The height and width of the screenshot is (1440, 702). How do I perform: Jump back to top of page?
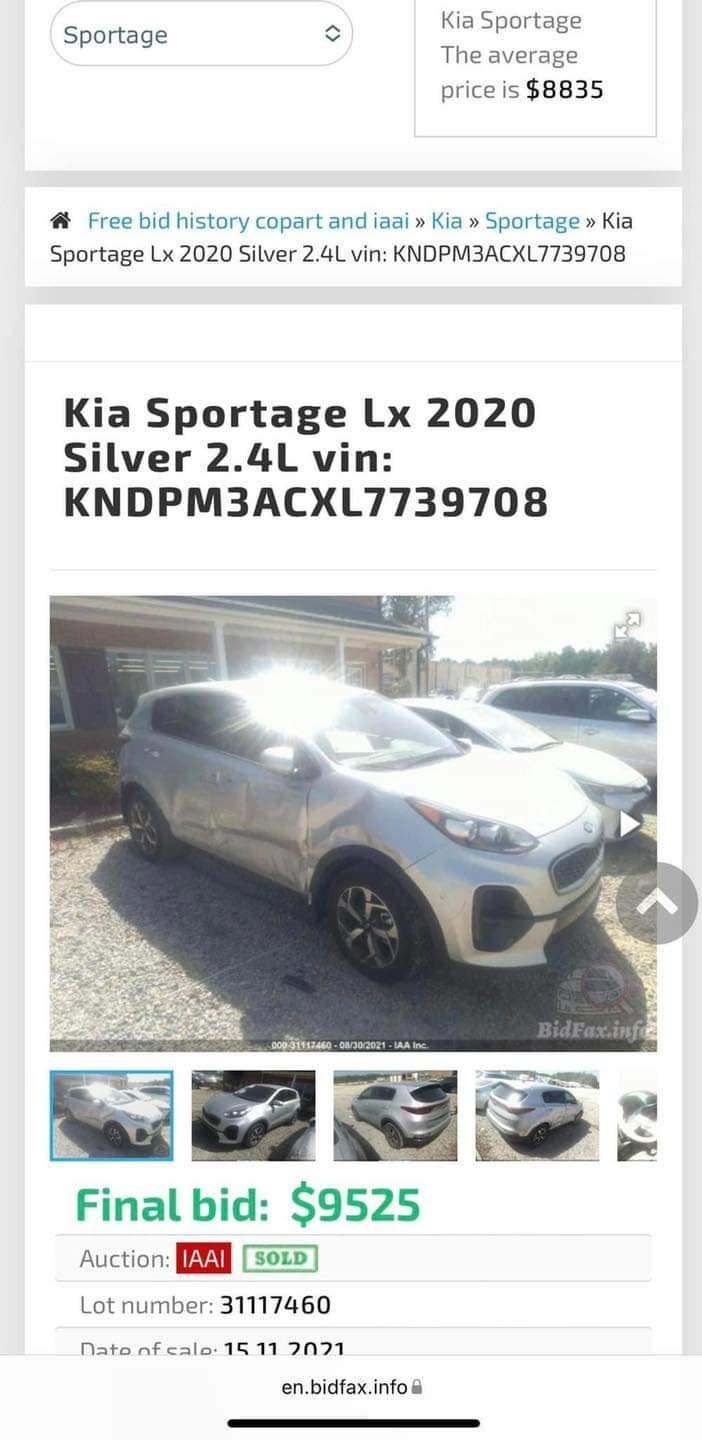pos(657,903)
